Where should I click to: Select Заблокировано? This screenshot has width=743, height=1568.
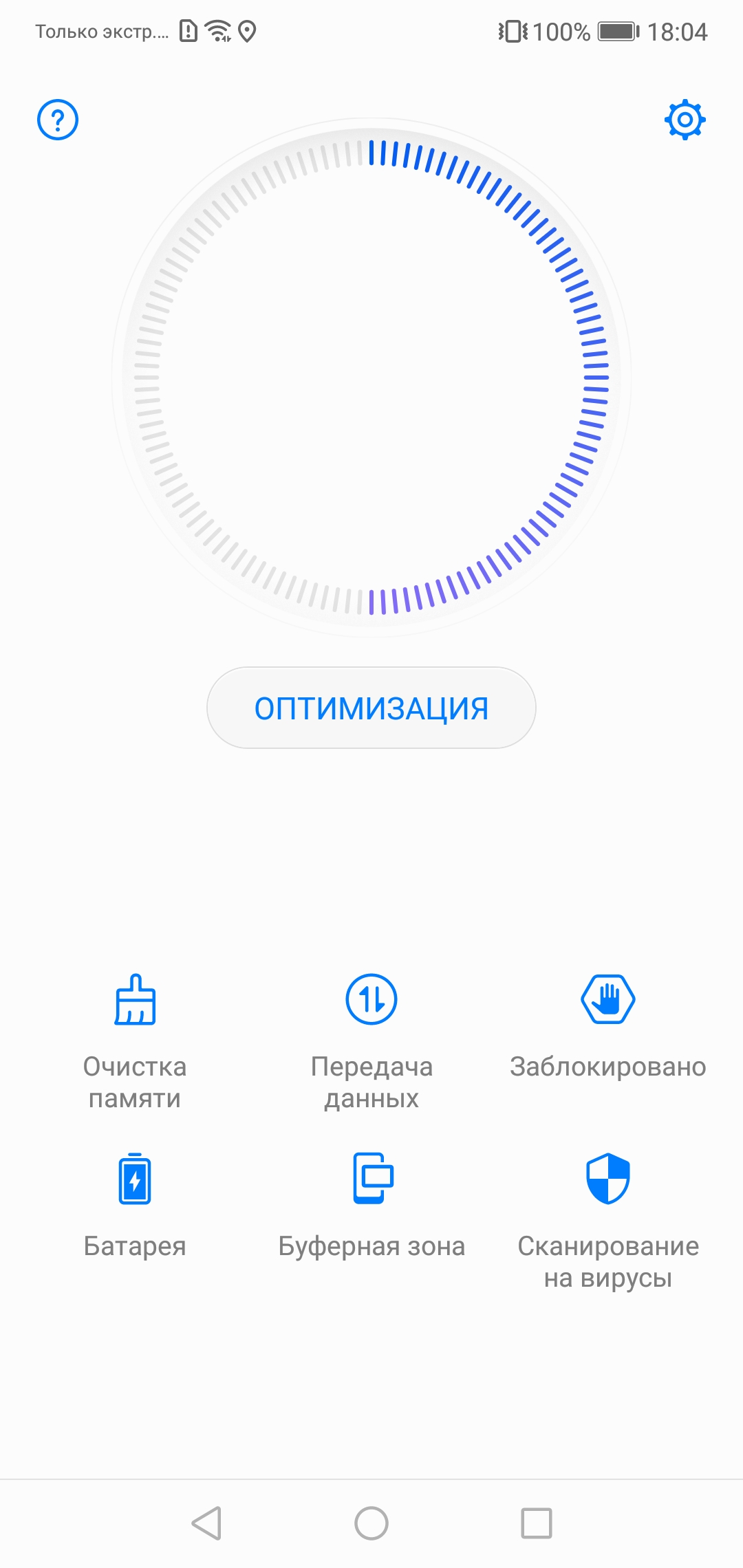point(608,1026)
